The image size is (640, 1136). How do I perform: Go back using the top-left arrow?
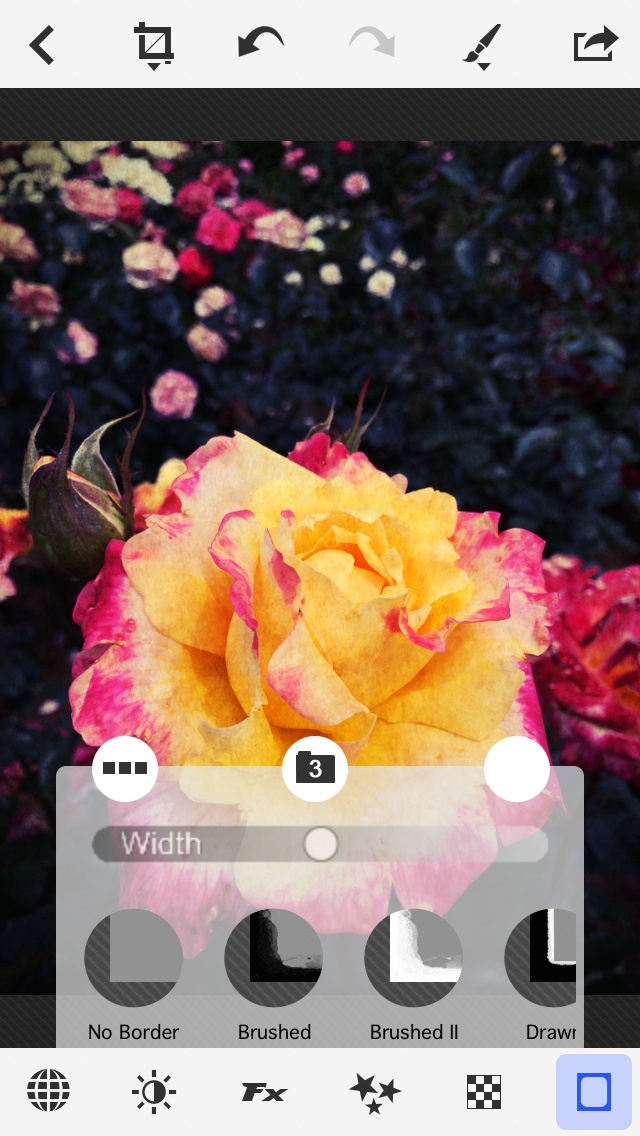[42, 45]
